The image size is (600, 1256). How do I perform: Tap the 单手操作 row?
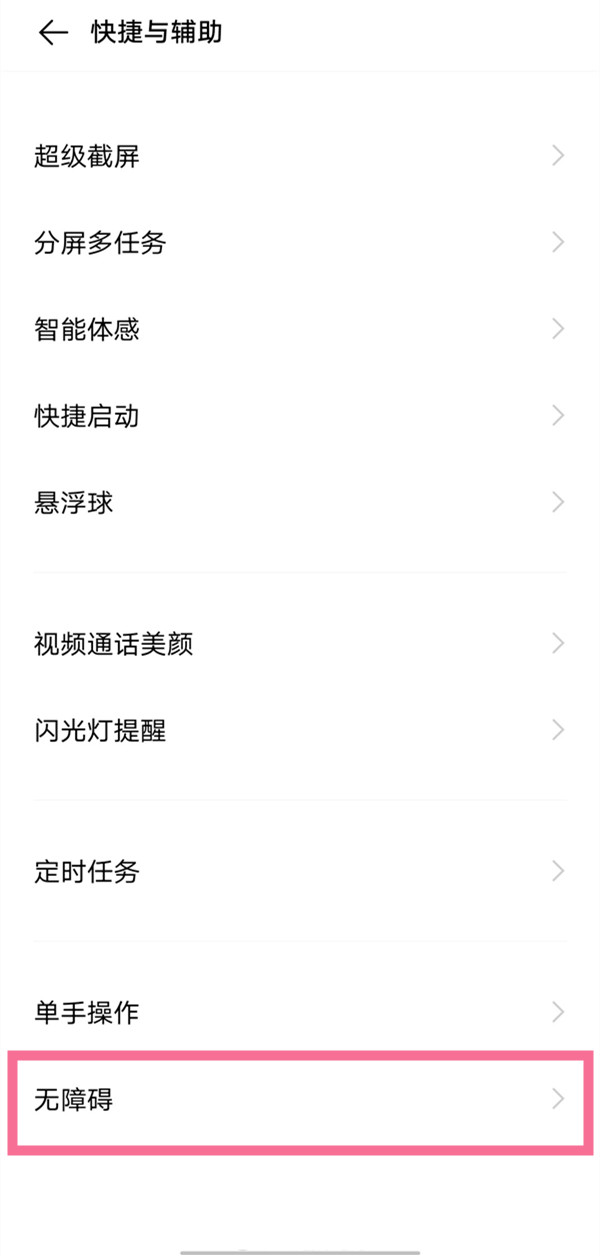(x=300, y=1012)
